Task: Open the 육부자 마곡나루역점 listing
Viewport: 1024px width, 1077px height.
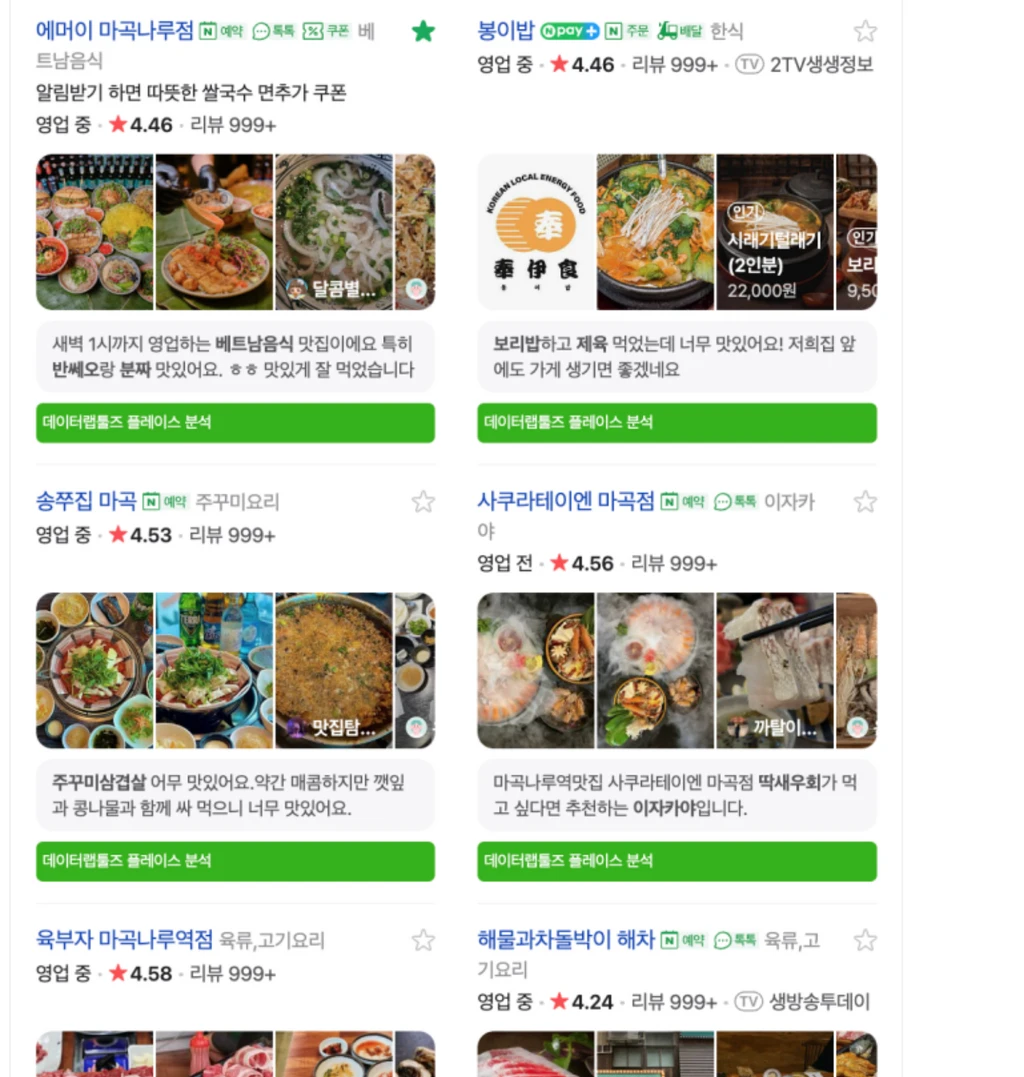Action: [124, 940]
